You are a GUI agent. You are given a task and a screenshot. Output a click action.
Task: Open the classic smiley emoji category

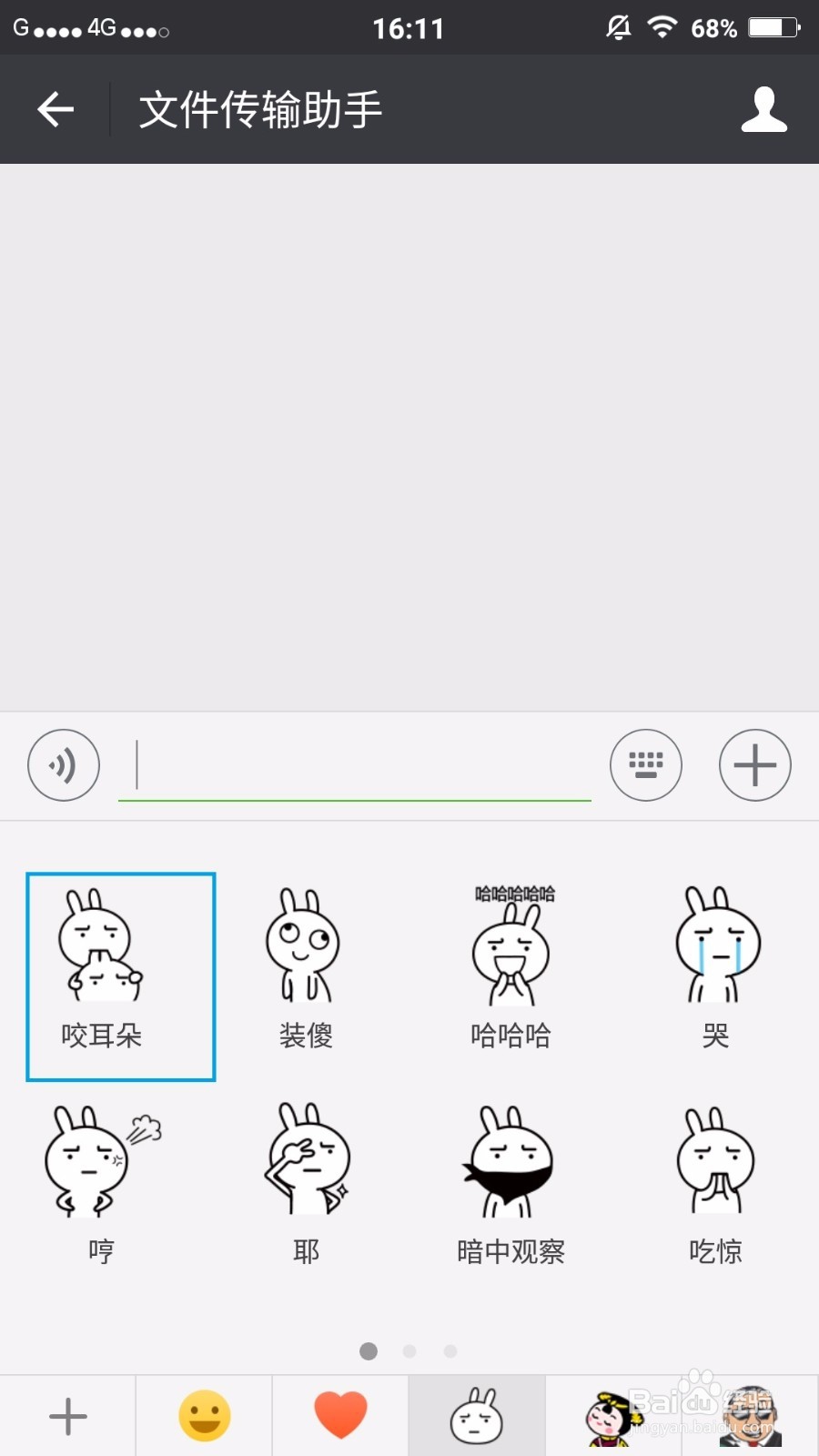(204, 1413)
